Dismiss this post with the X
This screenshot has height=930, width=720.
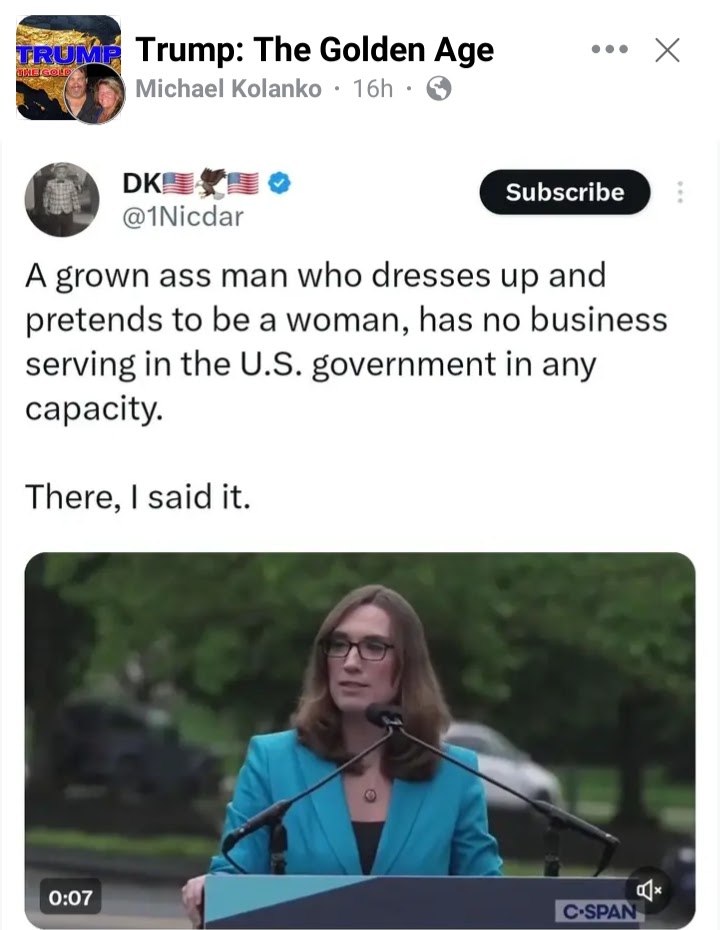click(667, 50)
